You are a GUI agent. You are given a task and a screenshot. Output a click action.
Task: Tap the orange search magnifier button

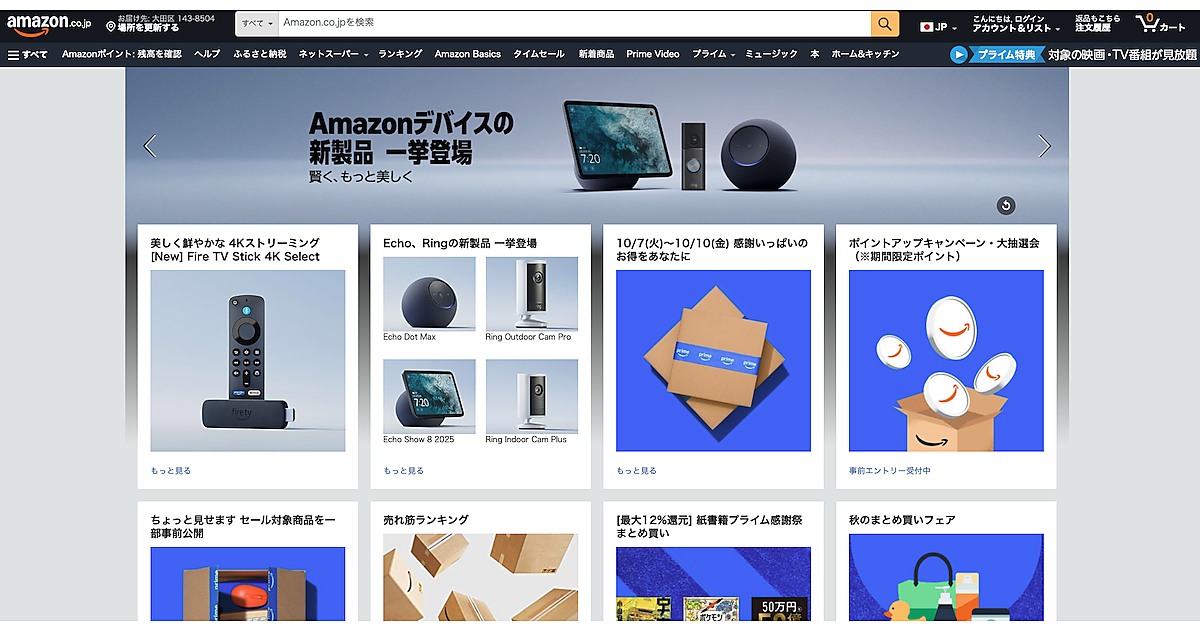point(884,23)
